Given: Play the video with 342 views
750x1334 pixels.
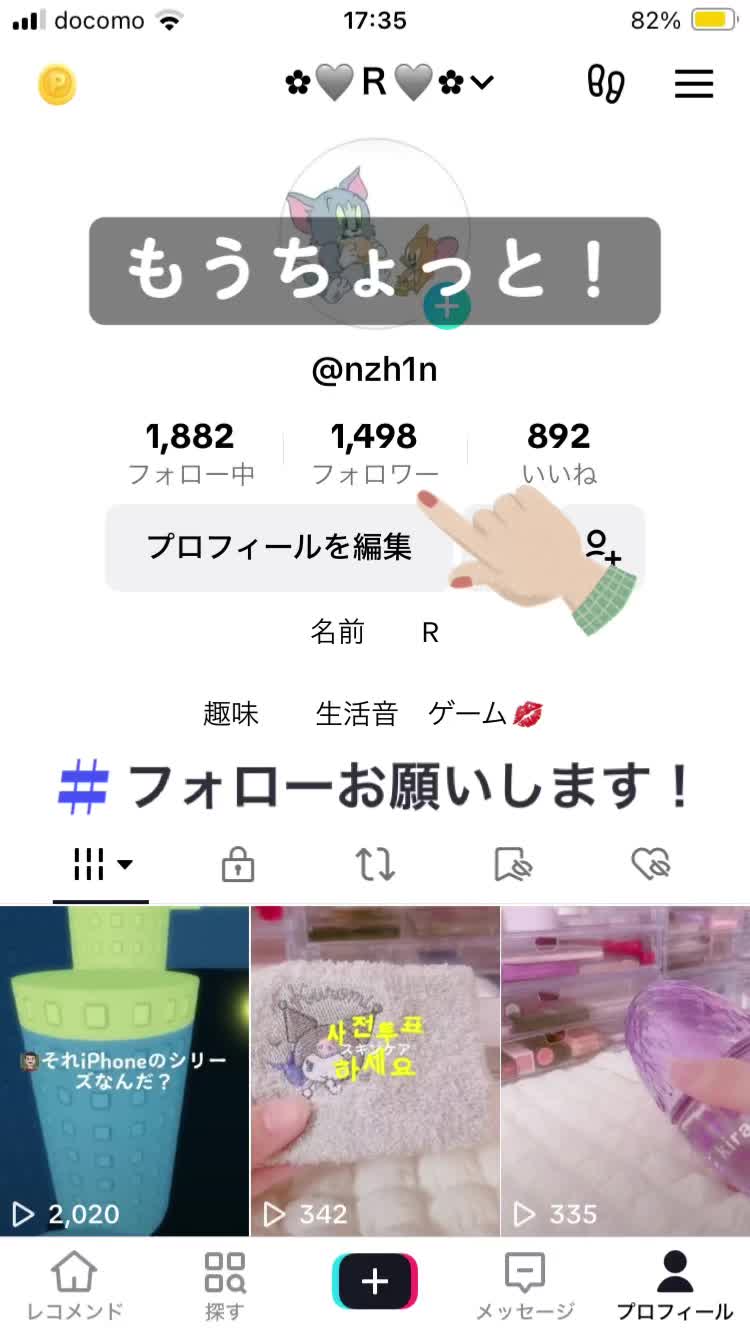Looking at the screenshot, I should pos(375,1070).
